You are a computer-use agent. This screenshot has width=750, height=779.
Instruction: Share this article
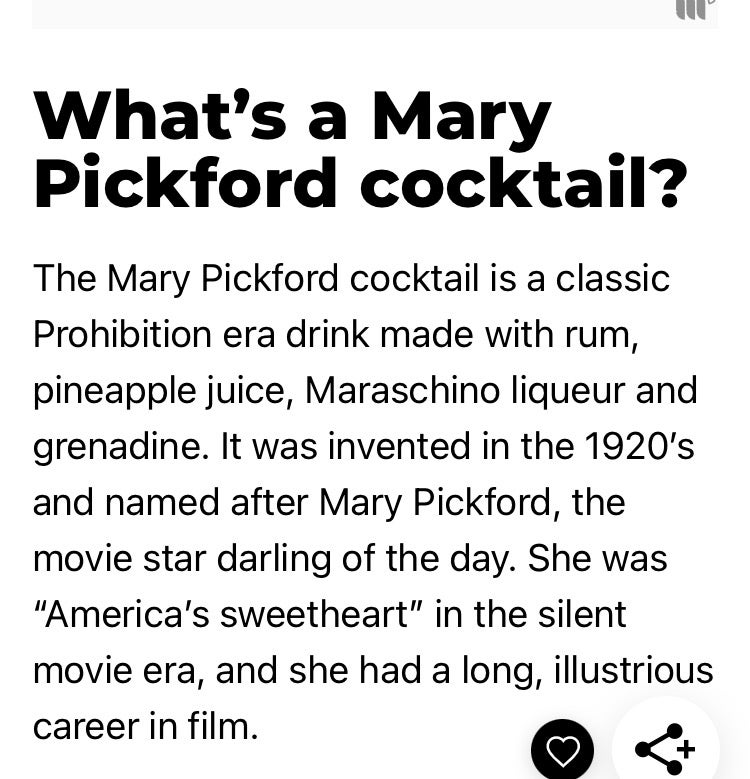coord(665,748)
